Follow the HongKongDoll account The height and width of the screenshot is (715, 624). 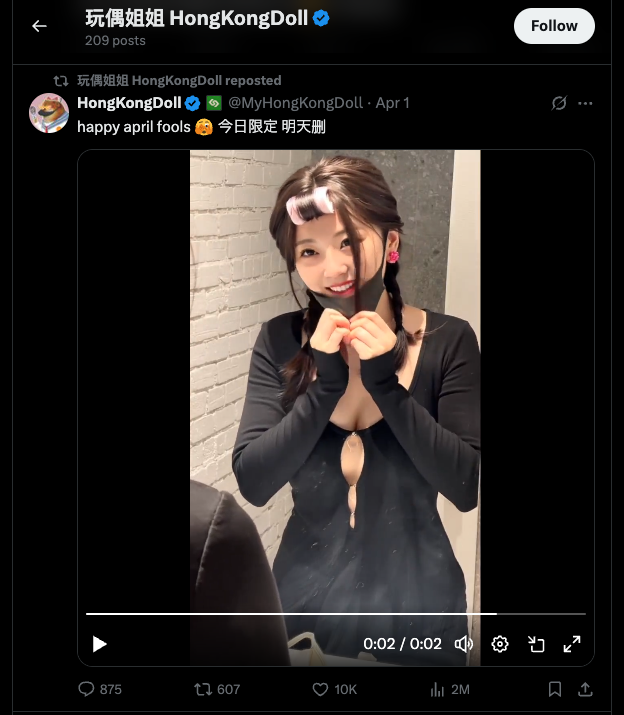click(553, 26)
